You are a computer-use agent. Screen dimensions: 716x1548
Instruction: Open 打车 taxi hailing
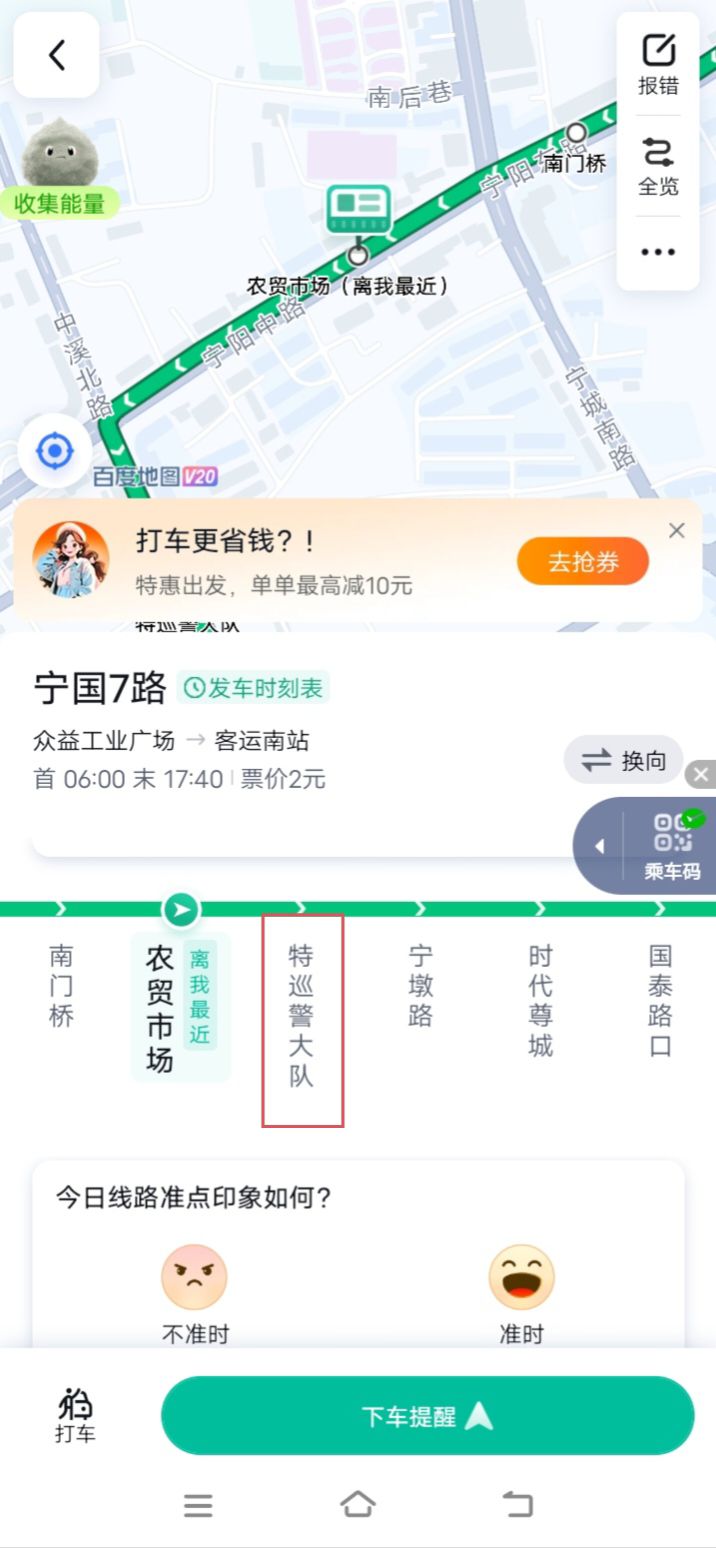pos(75,1416)
